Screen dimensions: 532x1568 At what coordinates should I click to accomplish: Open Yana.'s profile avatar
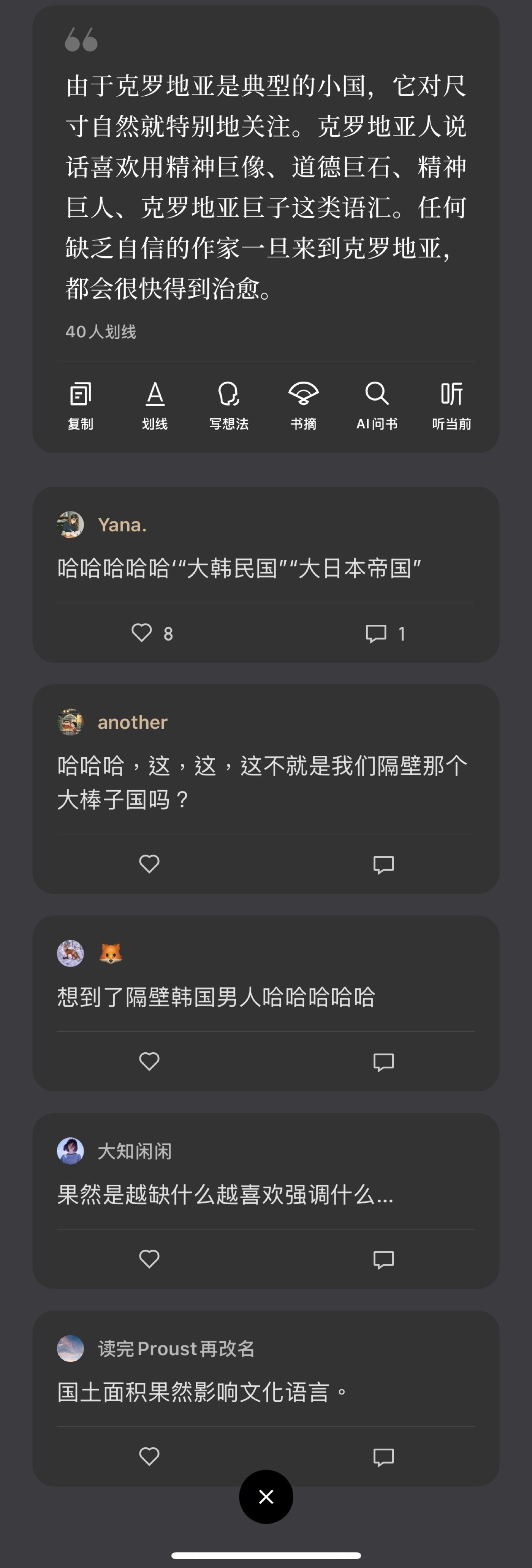pyautogui.click(x=70, y=524)
